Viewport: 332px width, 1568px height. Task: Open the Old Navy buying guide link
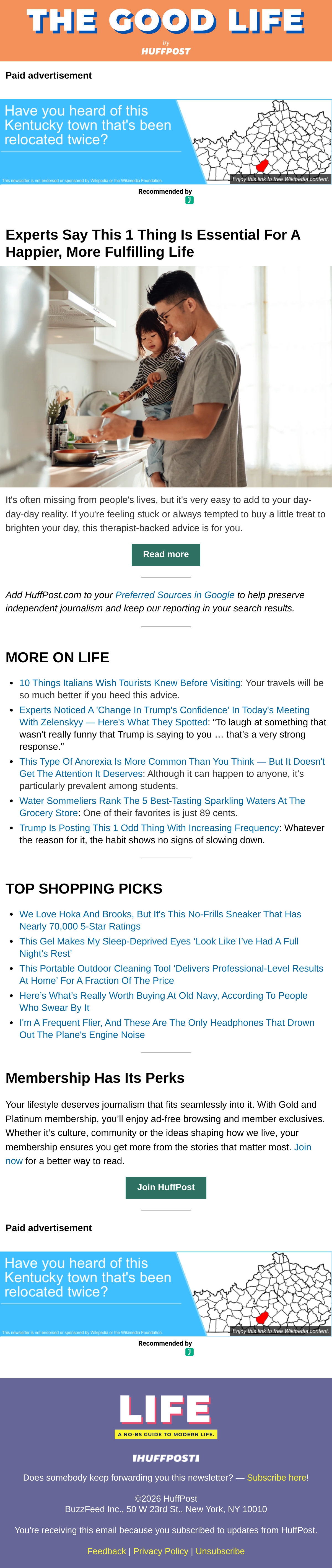(163, 1001)
